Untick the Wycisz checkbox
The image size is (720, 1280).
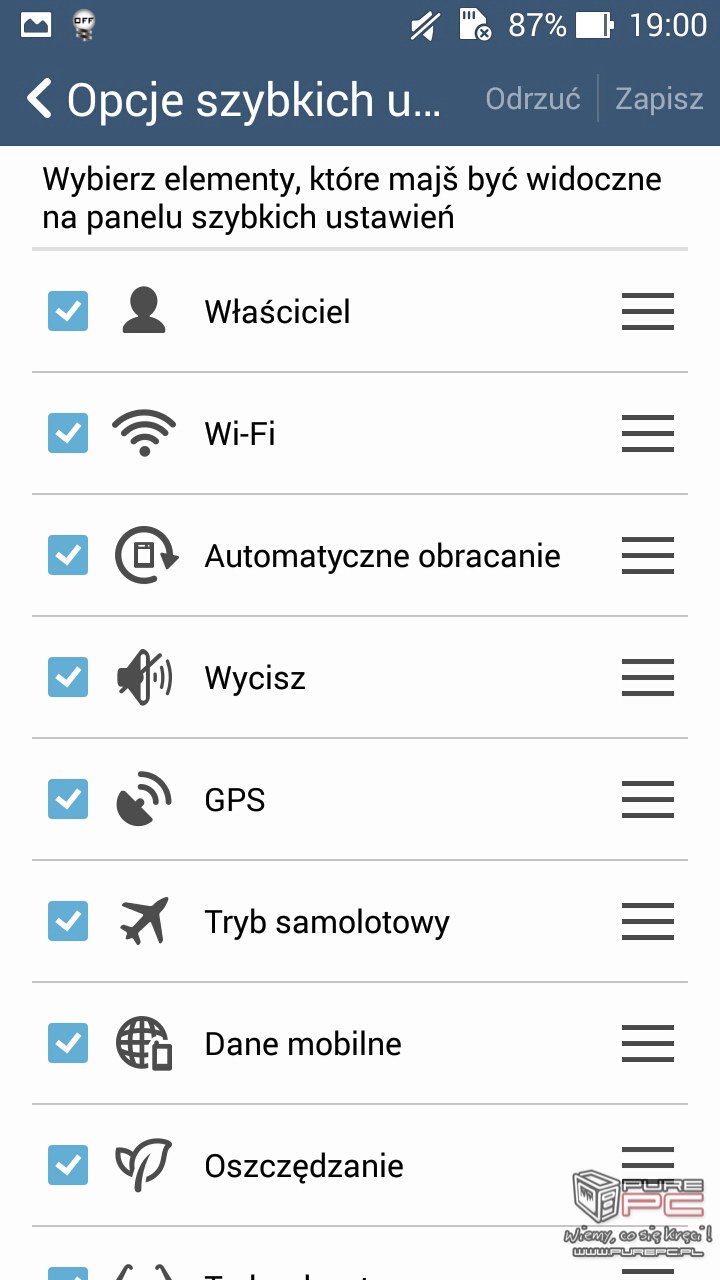point(68,677)
